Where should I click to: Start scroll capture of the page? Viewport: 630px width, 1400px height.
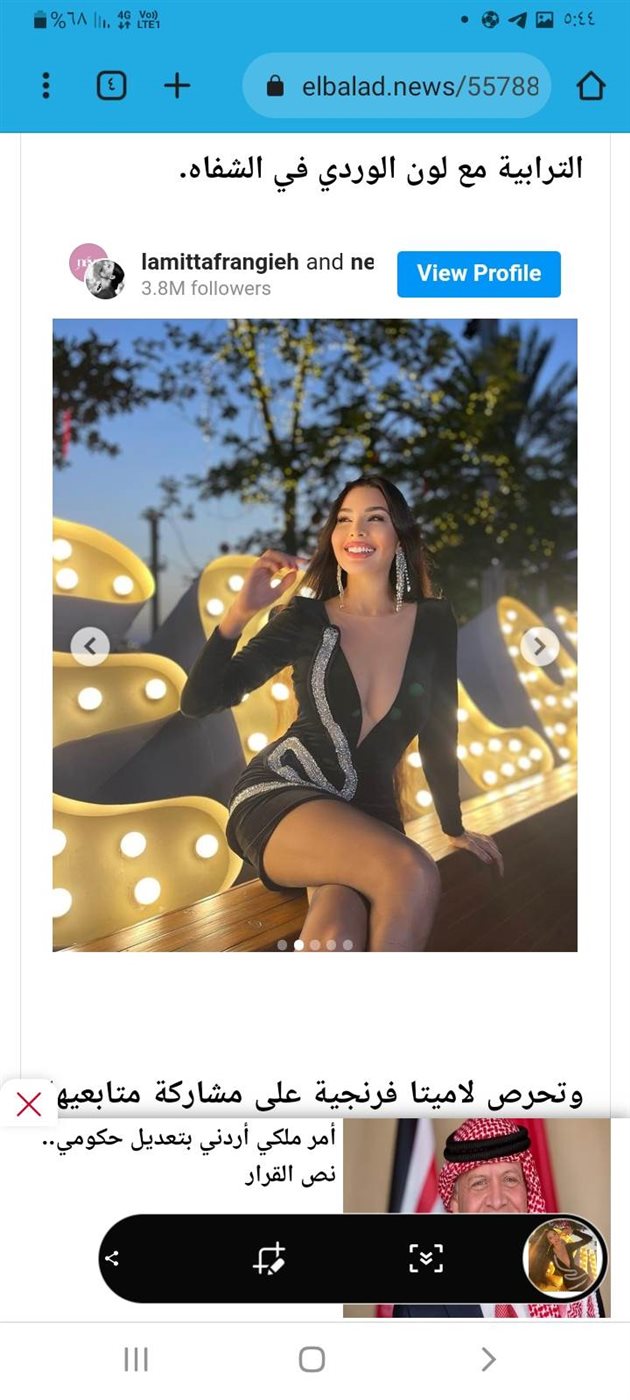pyautogui.click(x=426, y=1259)
